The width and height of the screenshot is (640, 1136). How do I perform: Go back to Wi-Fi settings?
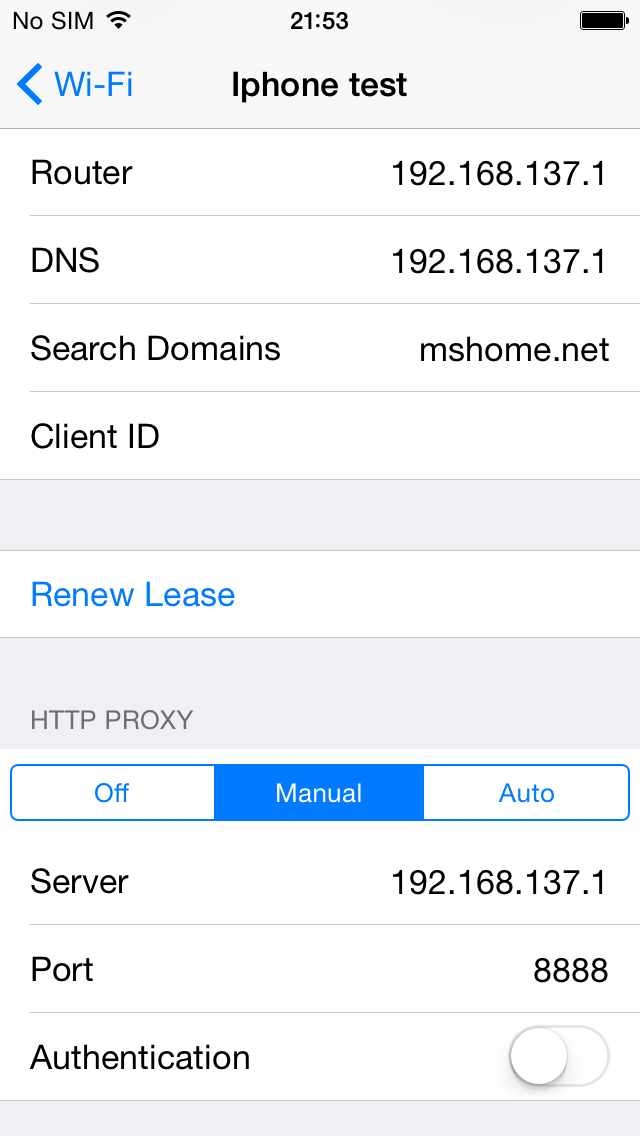[75, 85]
